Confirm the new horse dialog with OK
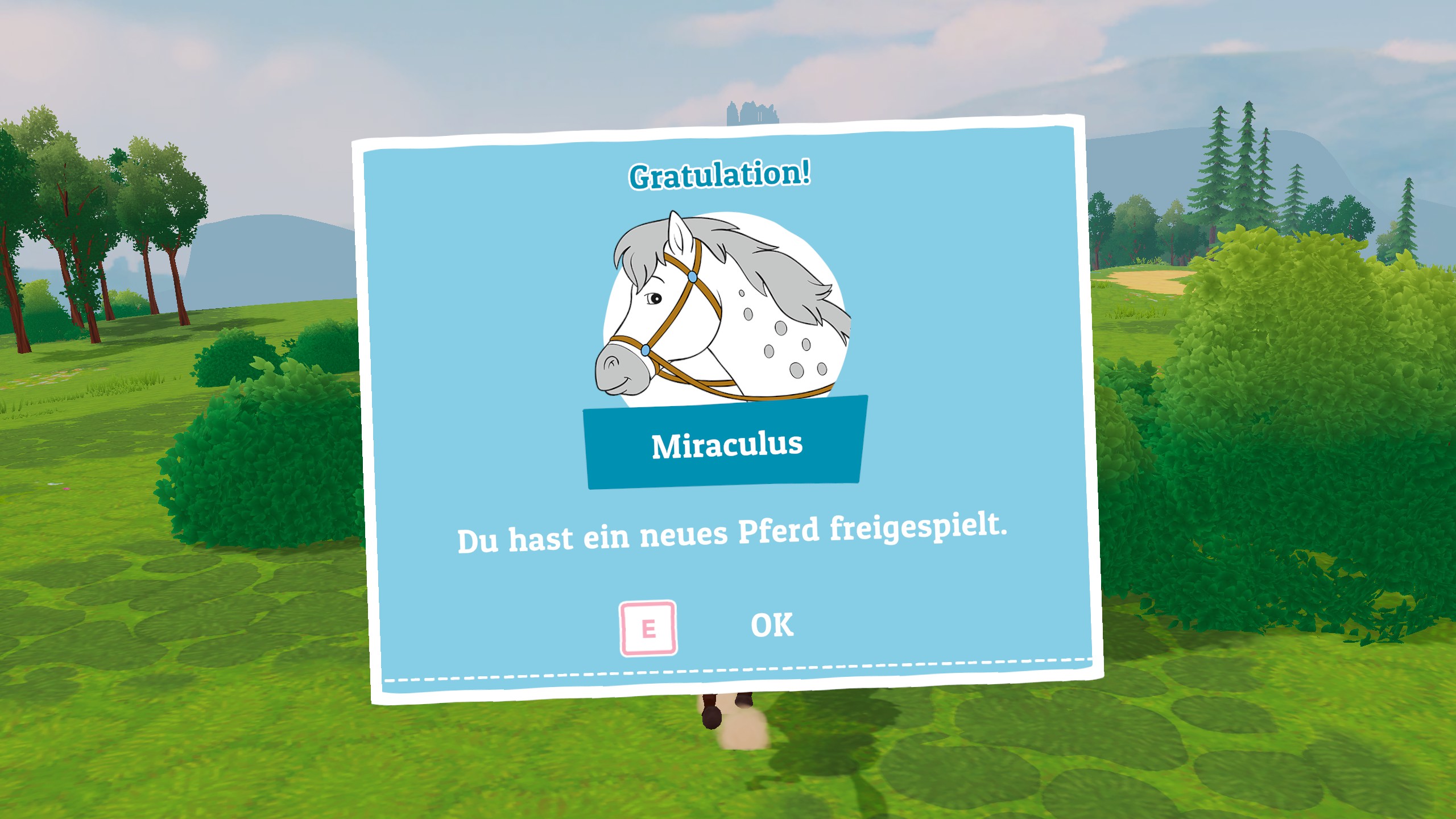This screenshot has width=1456, height=819. 771,626
